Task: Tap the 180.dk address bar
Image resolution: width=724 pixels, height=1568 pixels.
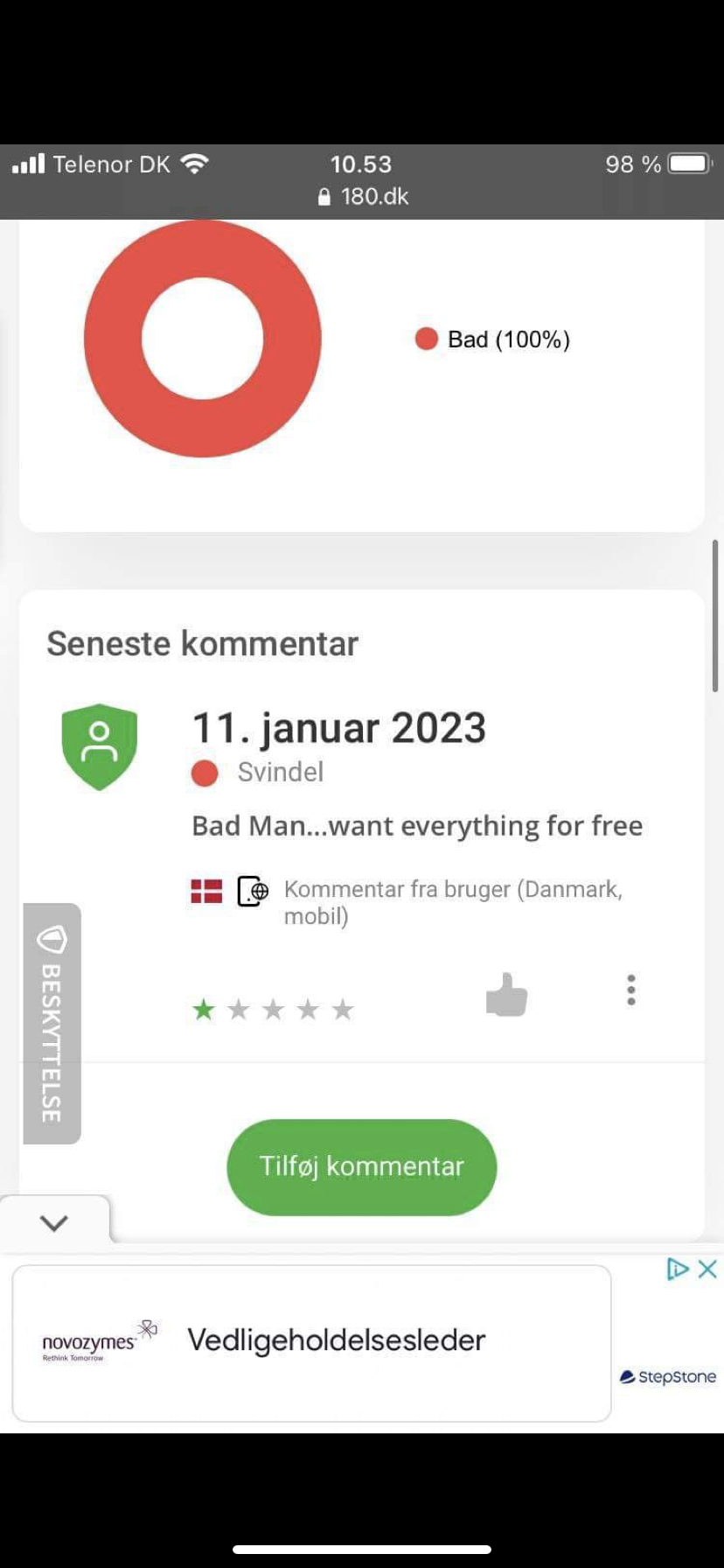Action: (363, 196)
